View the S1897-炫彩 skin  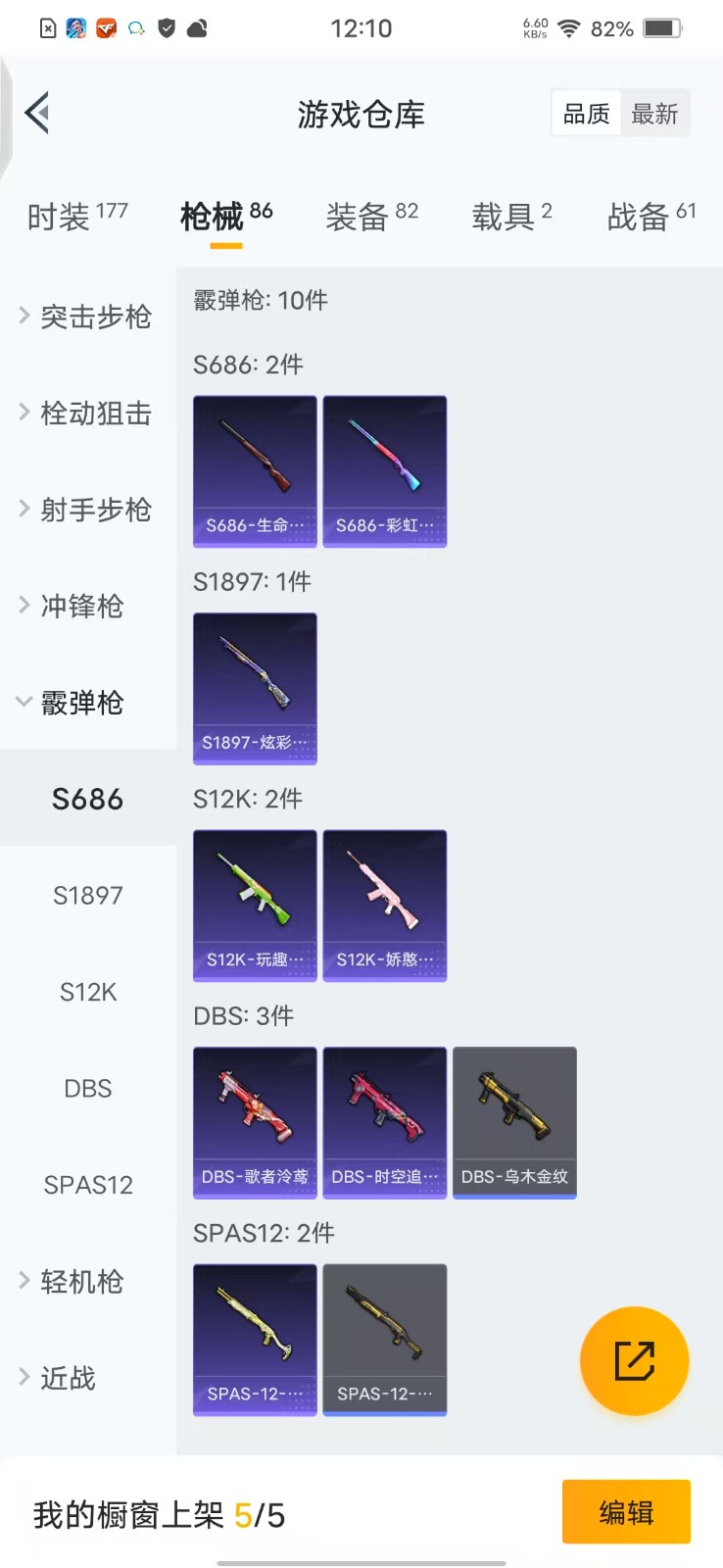(255, 688)
